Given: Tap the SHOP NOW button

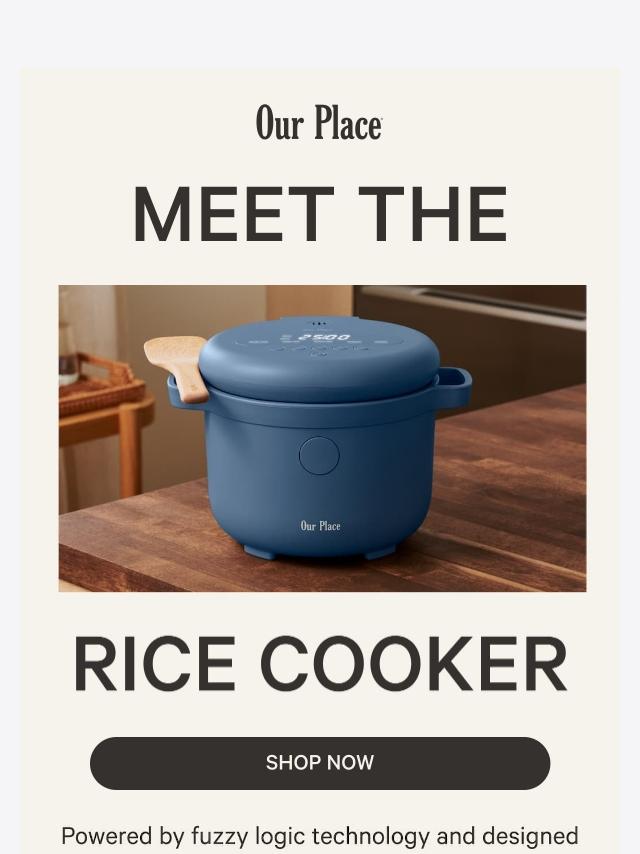Looking at the screenshot, I should [x=320, y=763].
